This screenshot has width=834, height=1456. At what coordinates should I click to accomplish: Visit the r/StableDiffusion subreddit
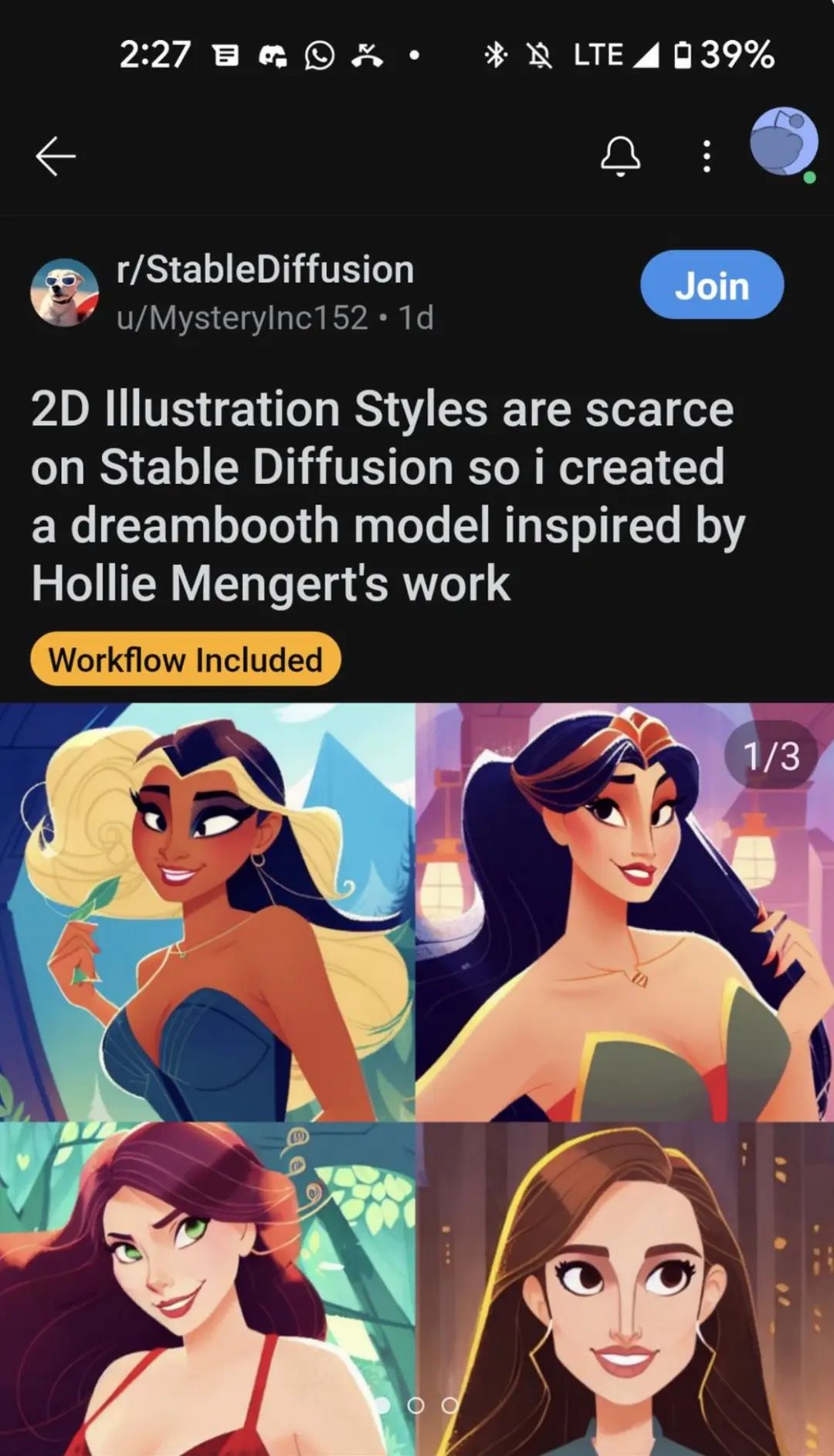[265, 269]
